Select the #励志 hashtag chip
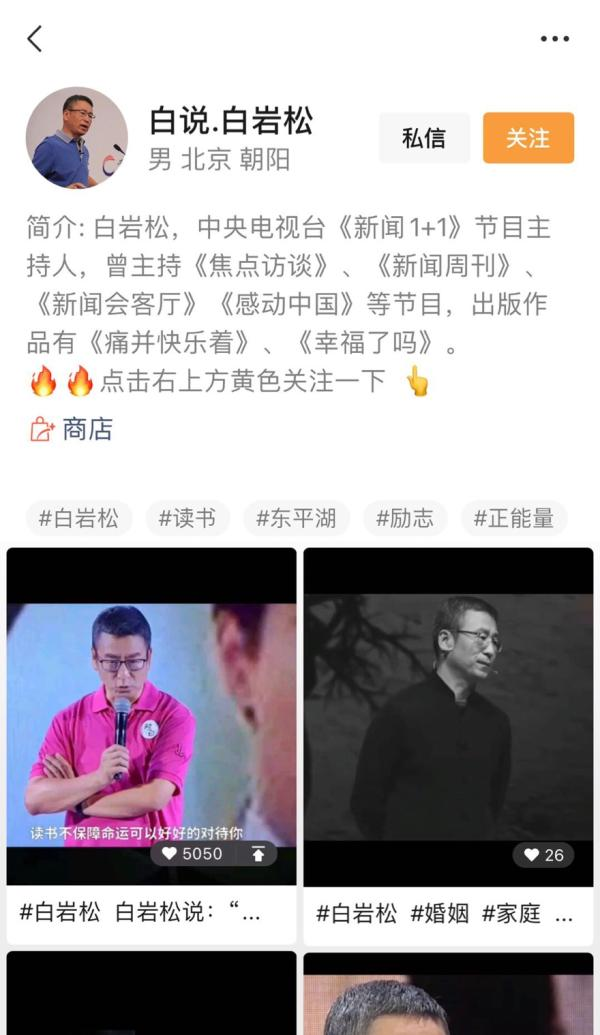 coord(405,518)
